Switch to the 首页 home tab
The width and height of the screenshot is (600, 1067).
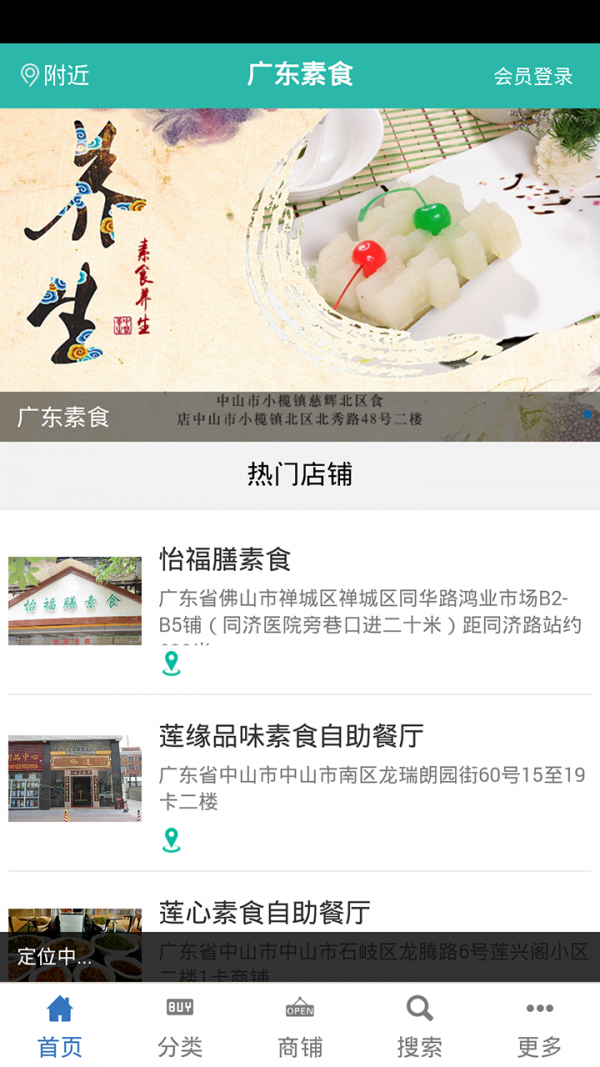coord(60,1026)
